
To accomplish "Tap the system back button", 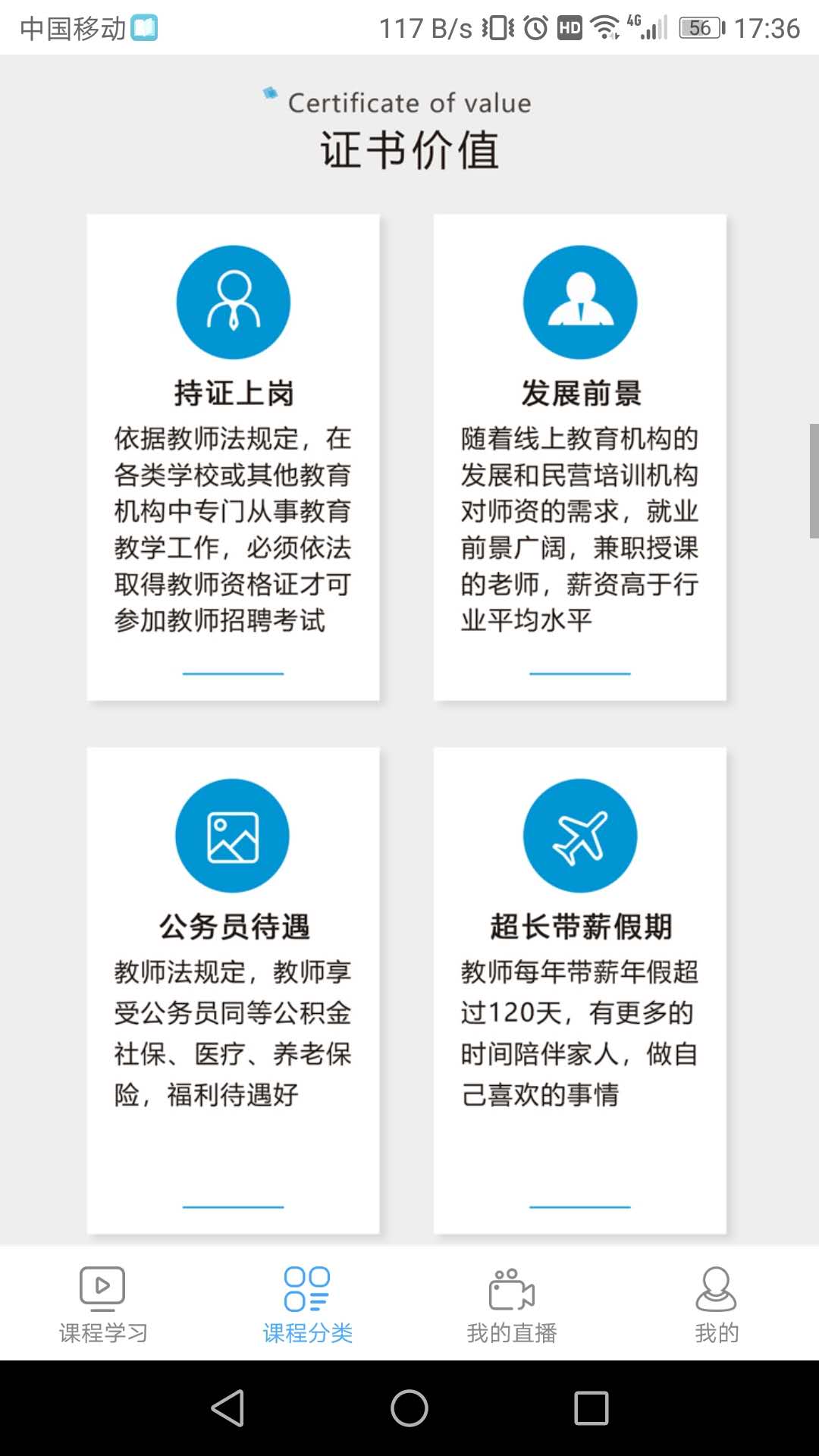I will tap(227, 1408).
